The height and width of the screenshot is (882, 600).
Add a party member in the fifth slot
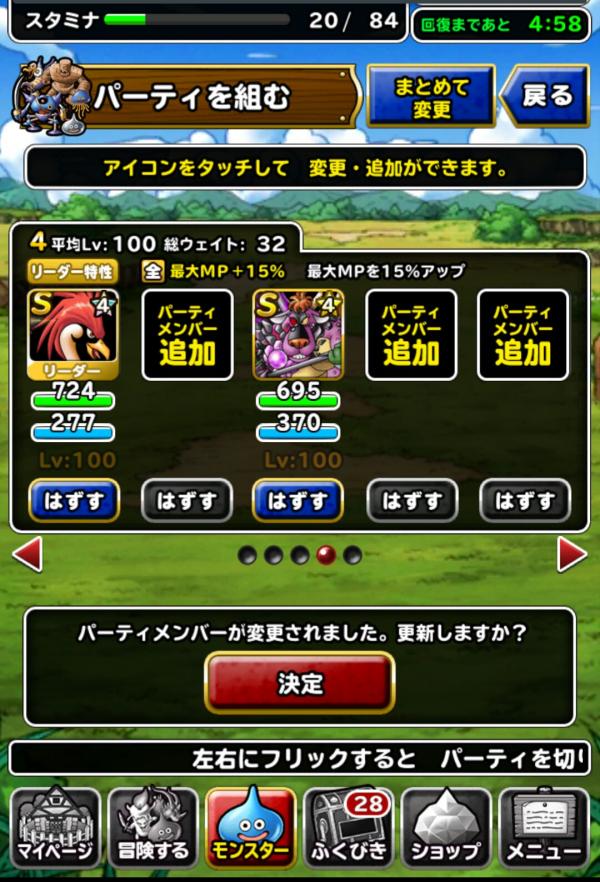[523, 334]
